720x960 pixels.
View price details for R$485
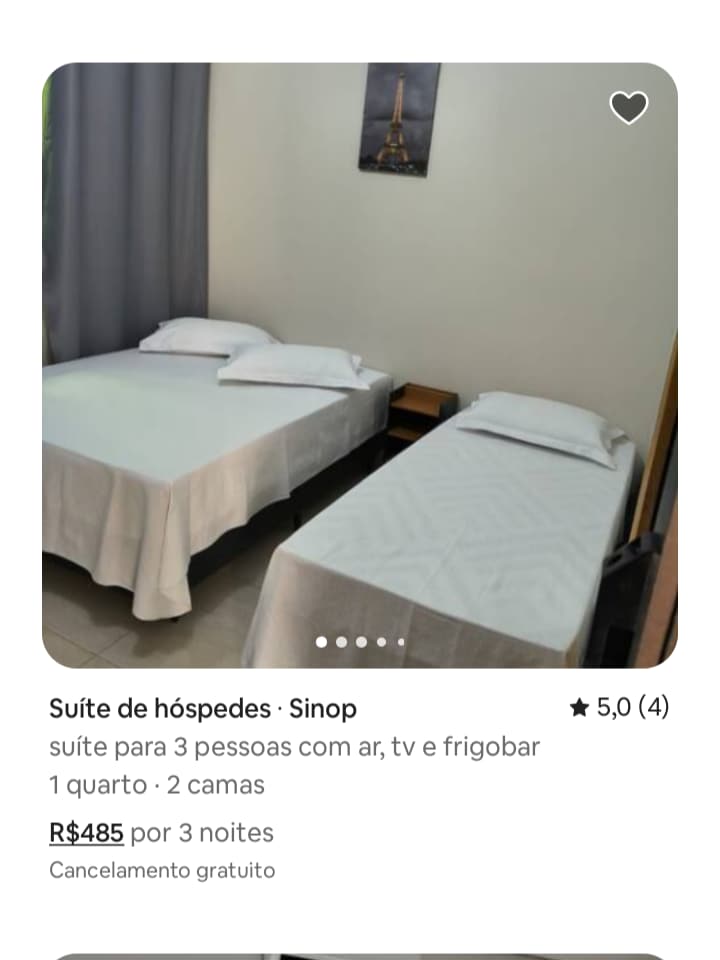click(87, 832)
